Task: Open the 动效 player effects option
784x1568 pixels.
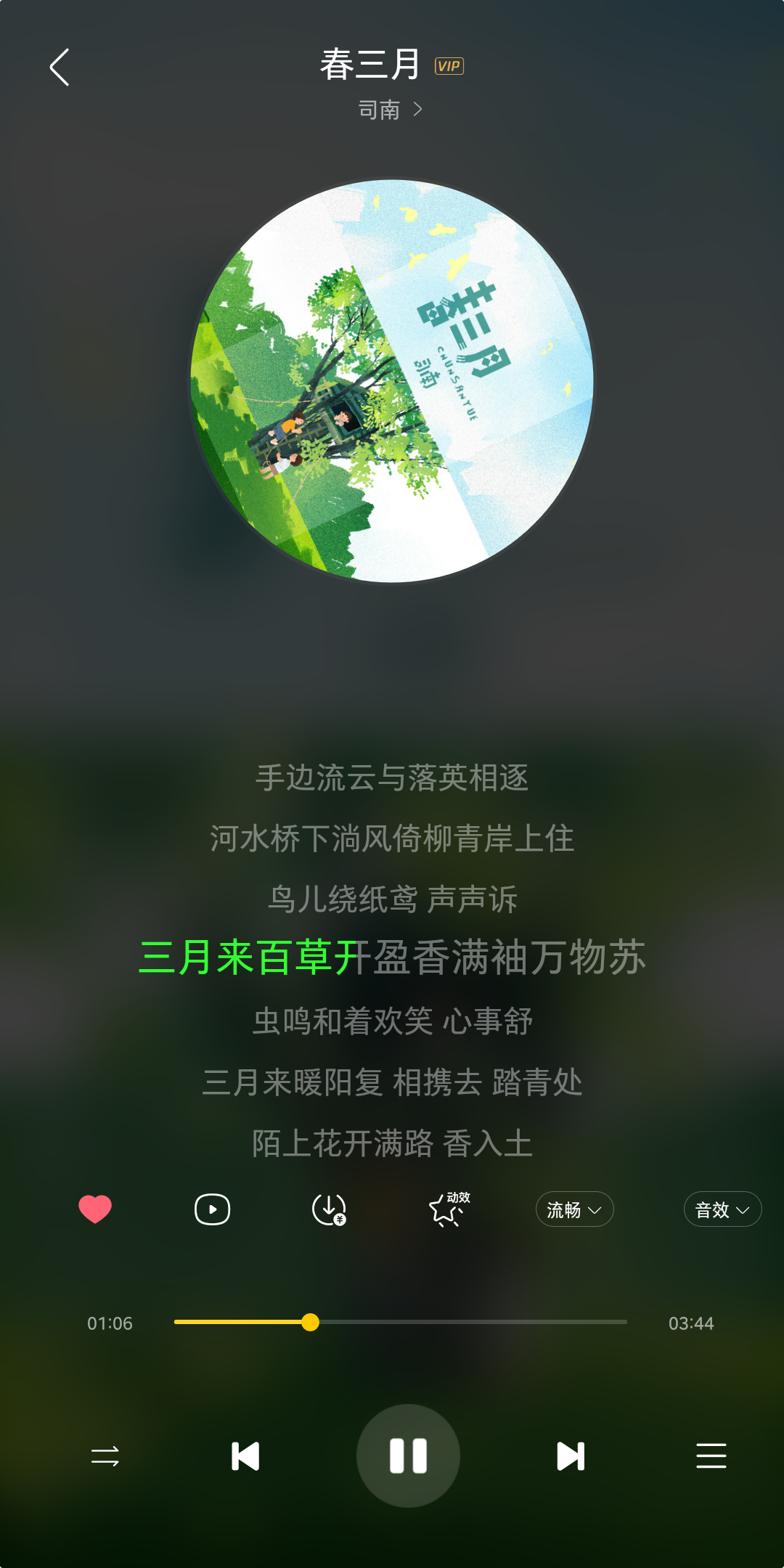Action: (449, 1209)
